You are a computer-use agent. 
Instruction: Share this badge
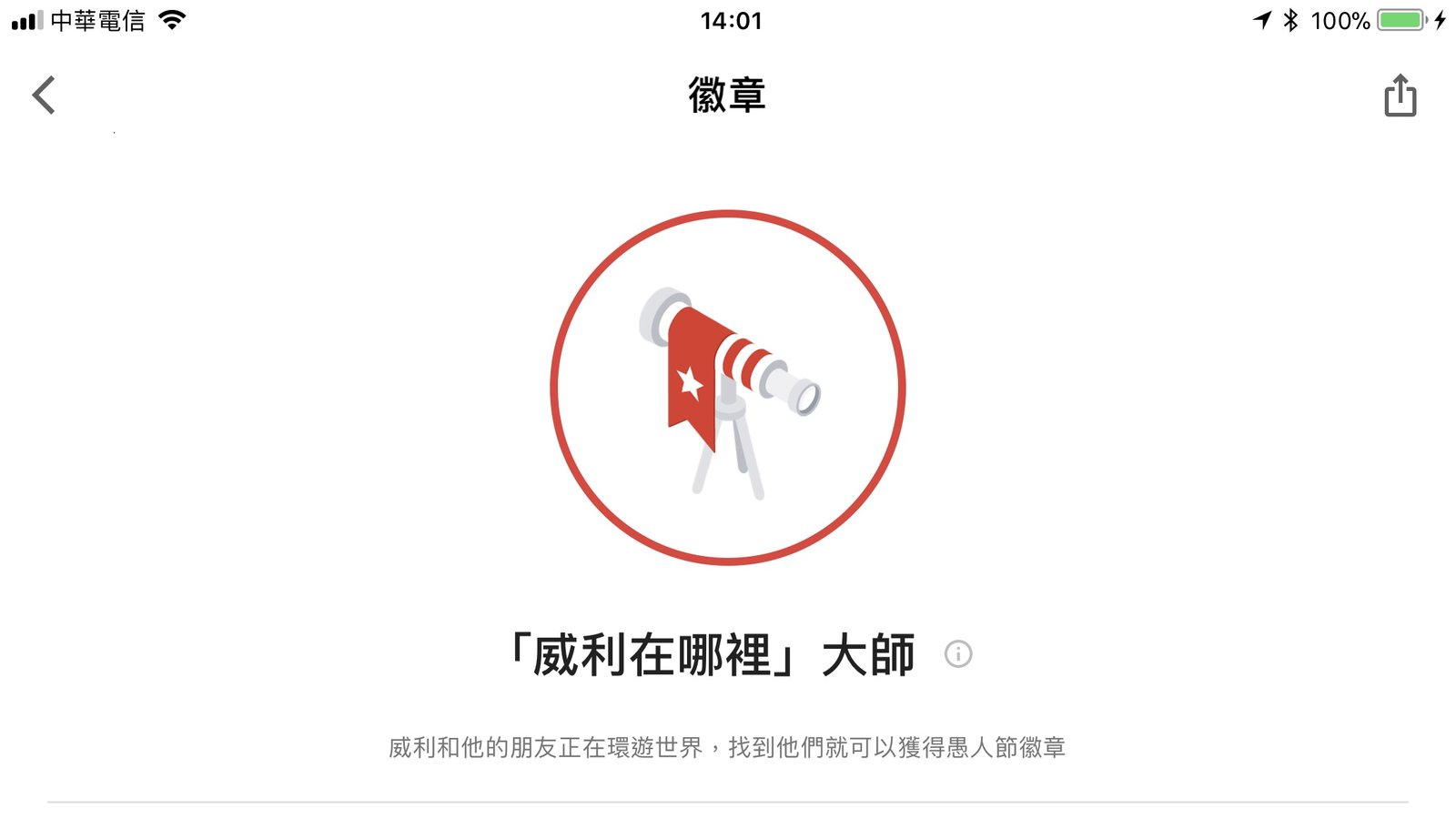(x=1400, y=96)
